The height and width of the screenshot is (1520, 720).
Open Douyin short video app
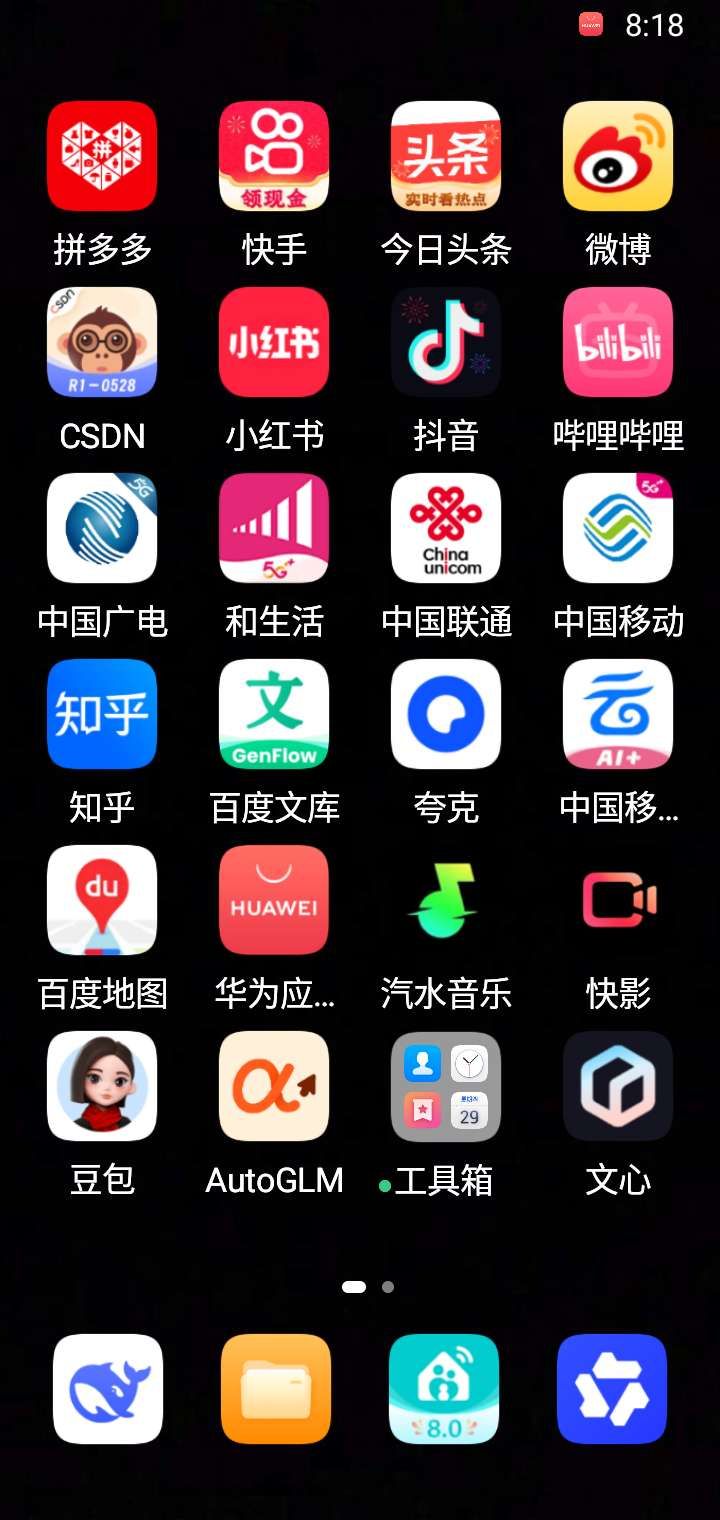coord(445,342)
